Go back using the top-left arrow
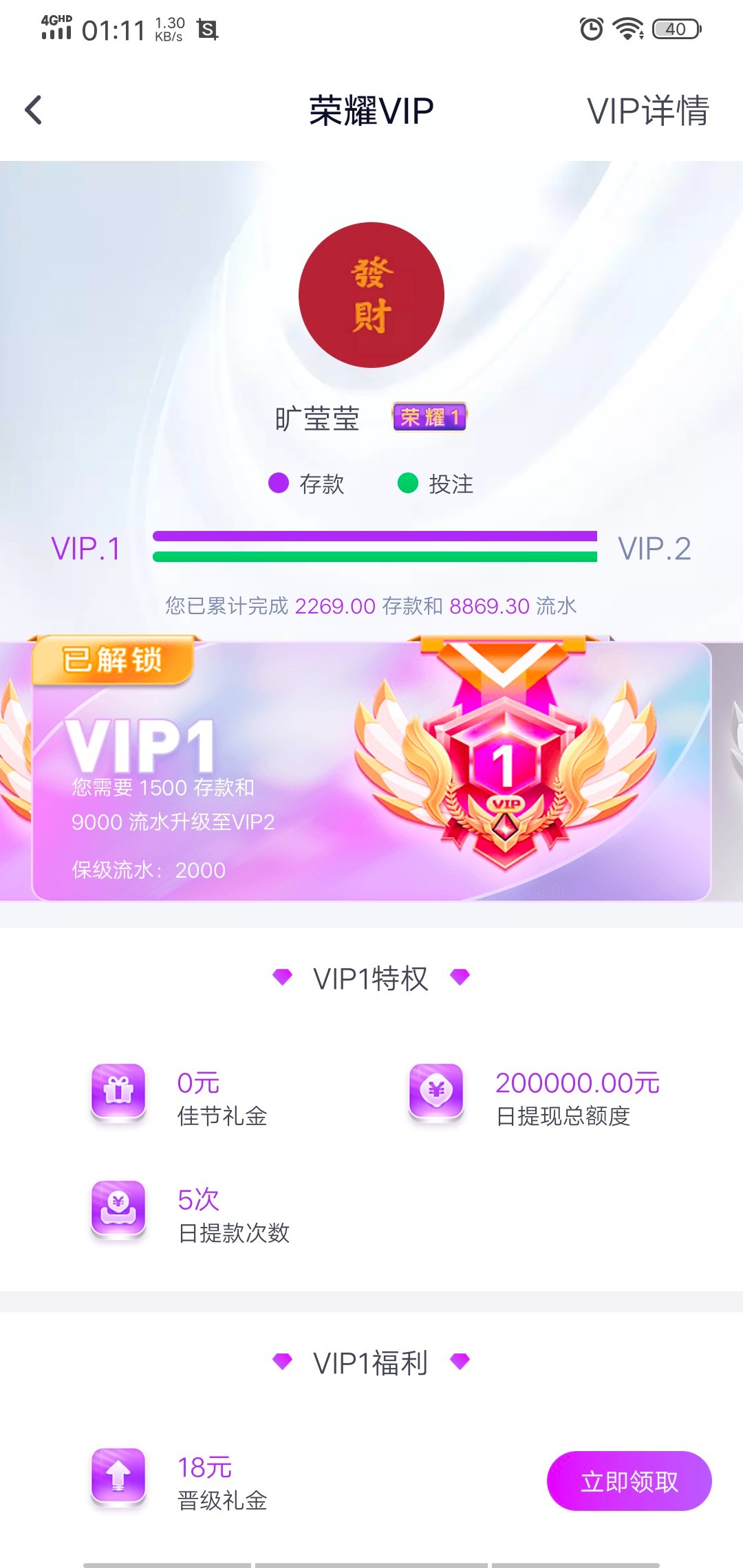This screenshot has width=743, height=1568. pyautogui.click(x=33, y=110)
